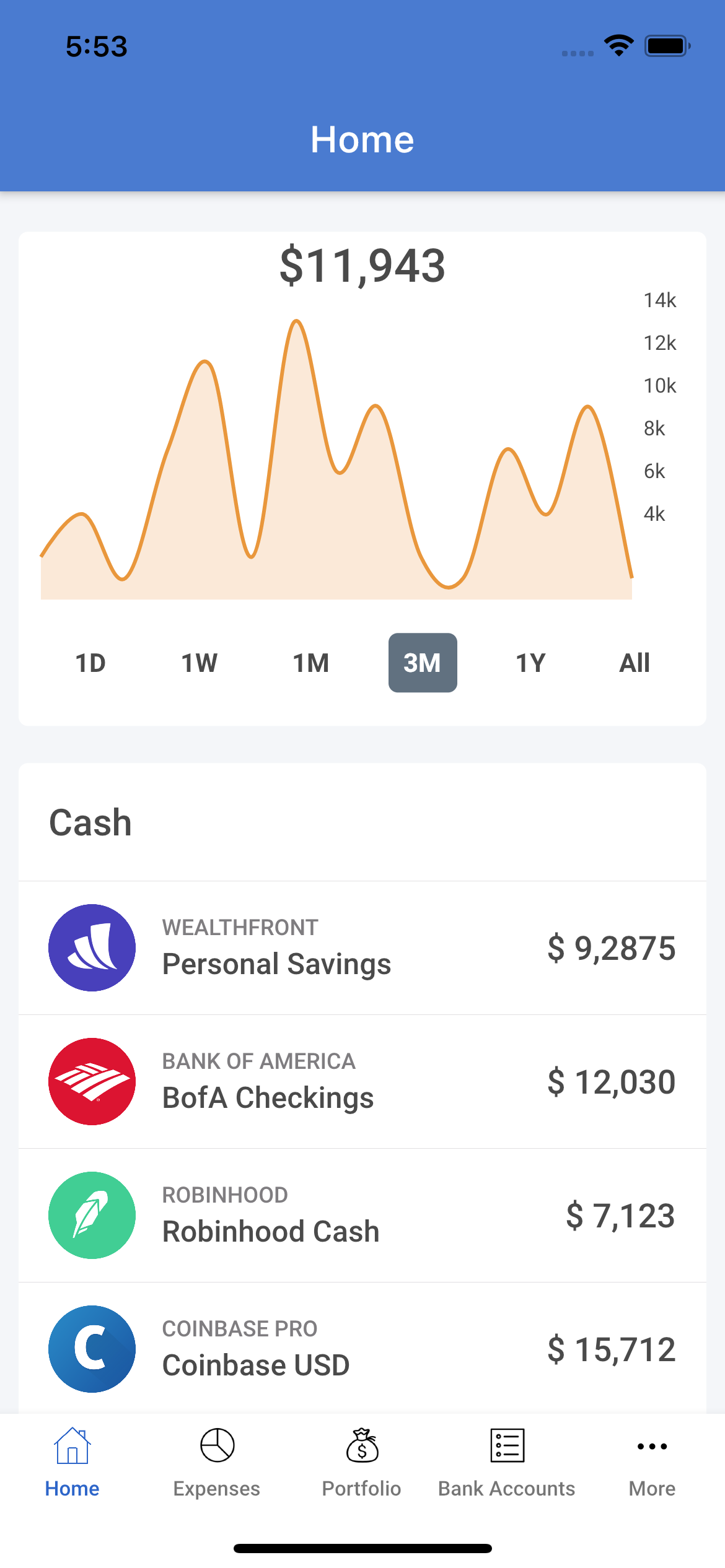Screen dimensions: 725x1568
Task: Open Coinbase USD account
Action: coord(362,1348)
